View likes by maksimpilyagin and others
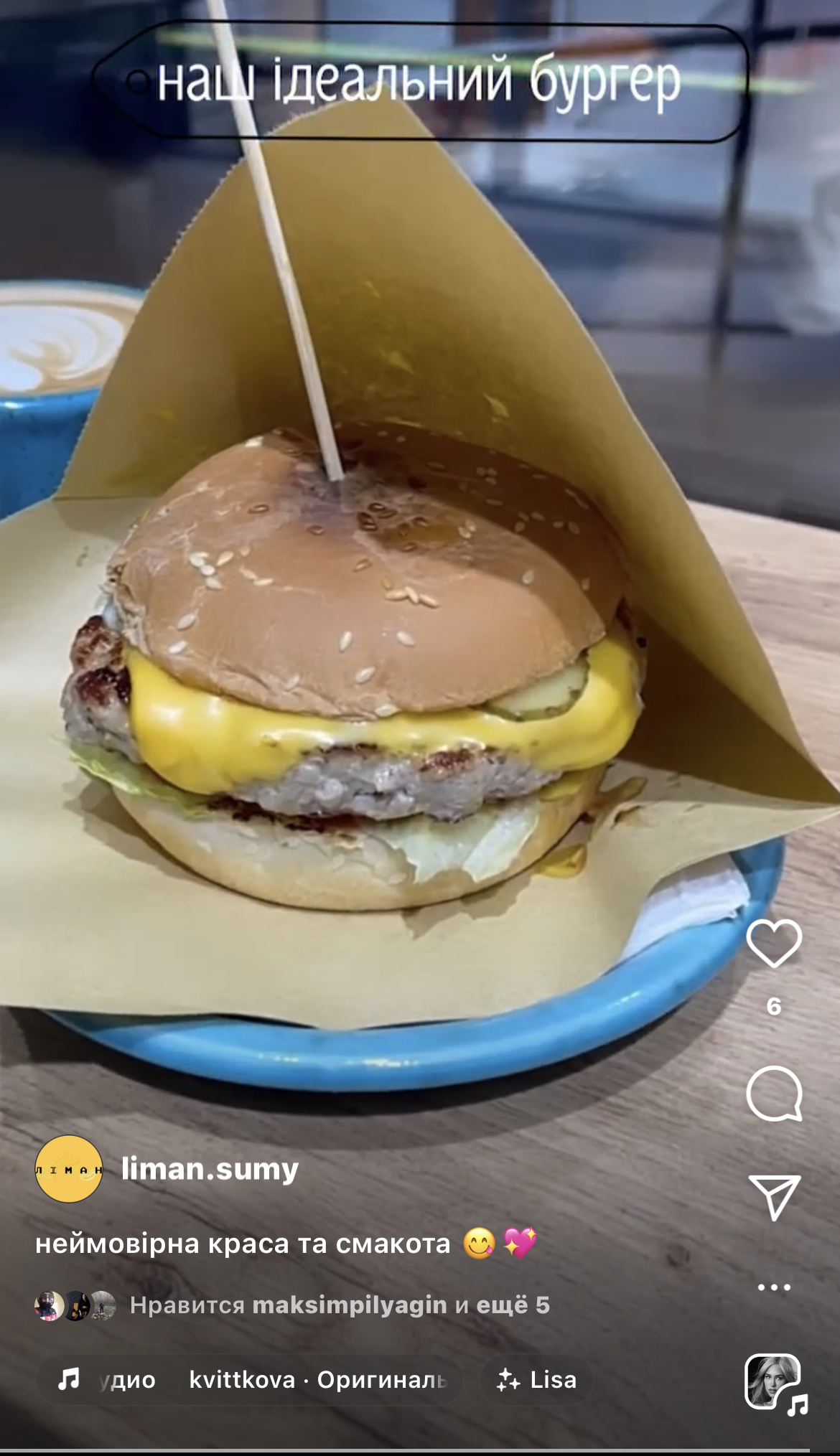Viewport: 840px width, 1456px height. 339,1305
